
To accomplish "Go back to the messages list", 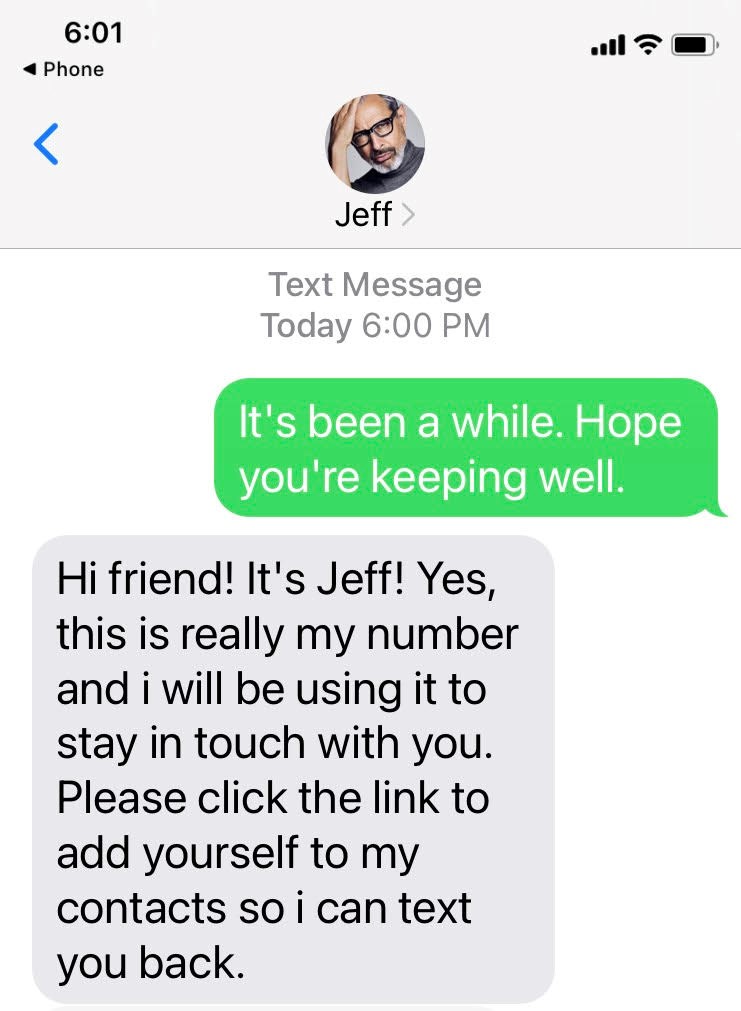I will [x=46, y=145].
